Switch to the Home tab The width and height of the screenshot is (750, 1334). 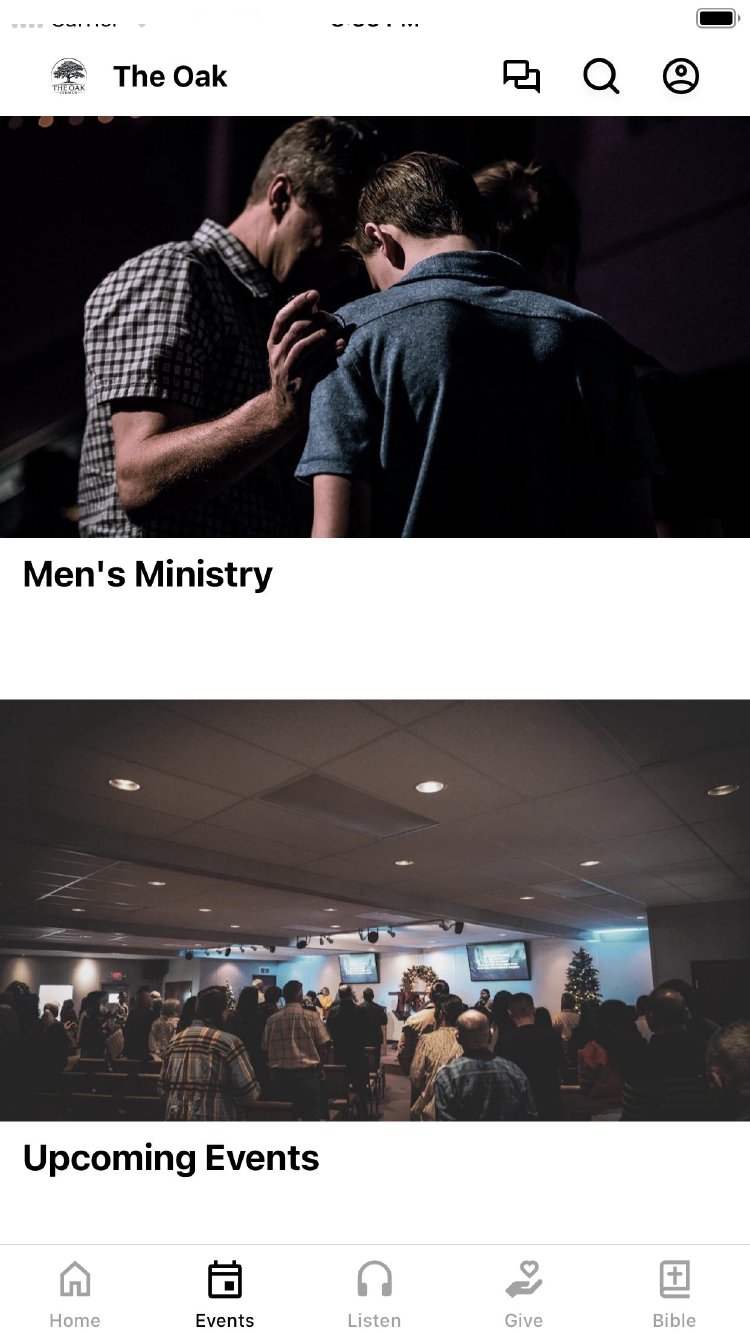coord(75,1292)
